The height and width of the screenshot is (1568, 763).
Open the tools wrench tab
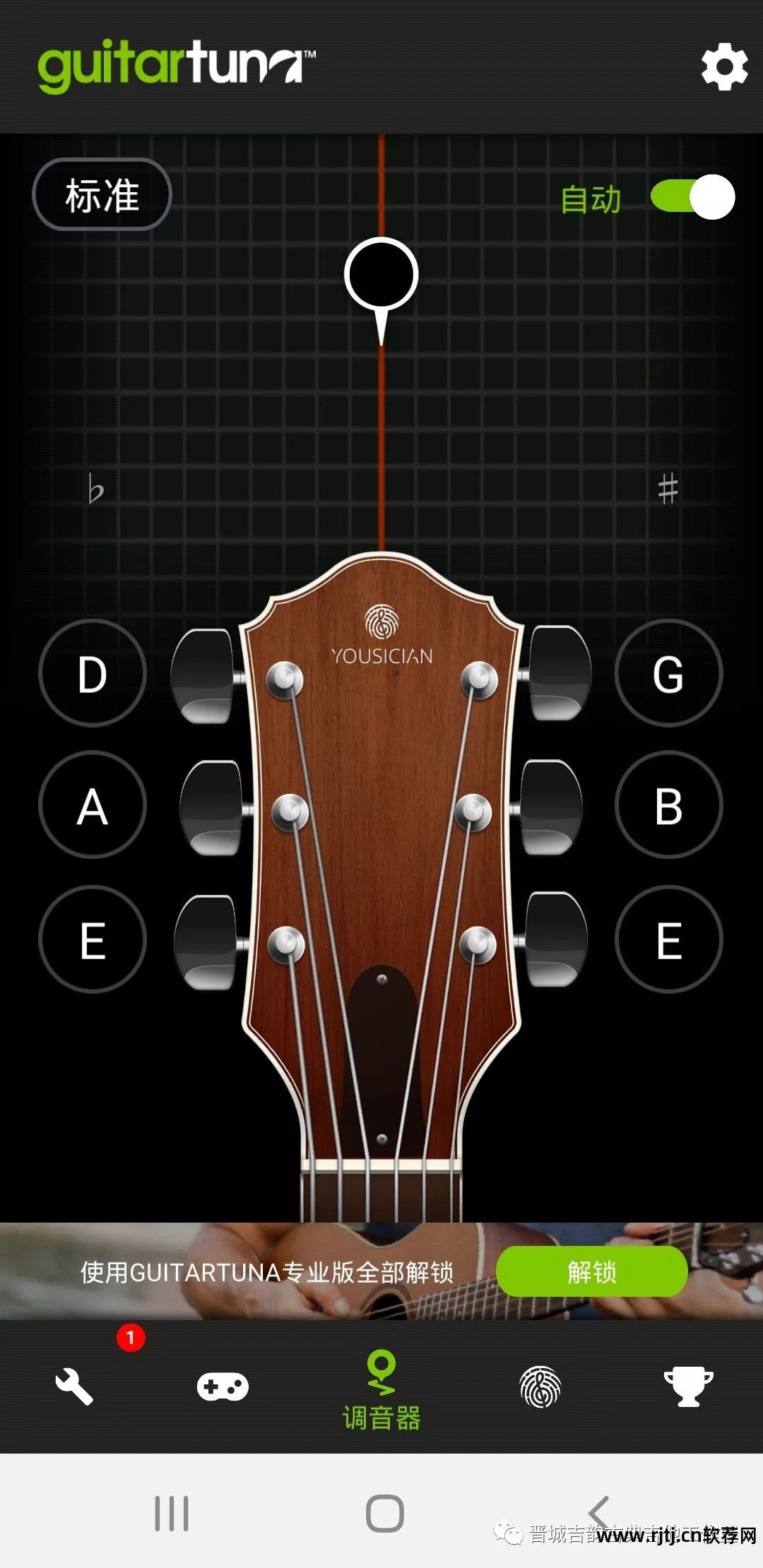click(74, 1385)
